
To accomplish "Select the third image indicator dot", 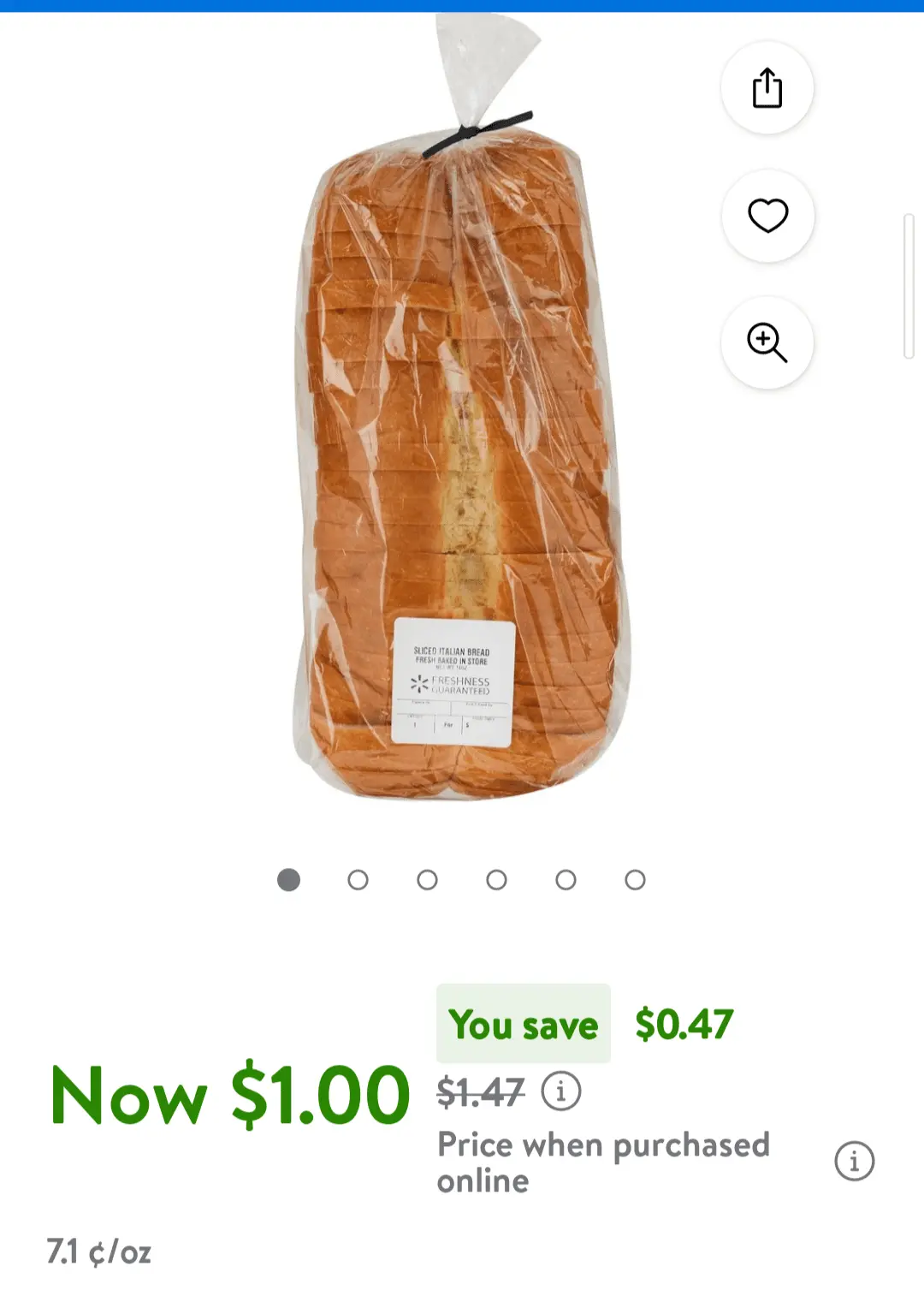I will coord(427,880).
